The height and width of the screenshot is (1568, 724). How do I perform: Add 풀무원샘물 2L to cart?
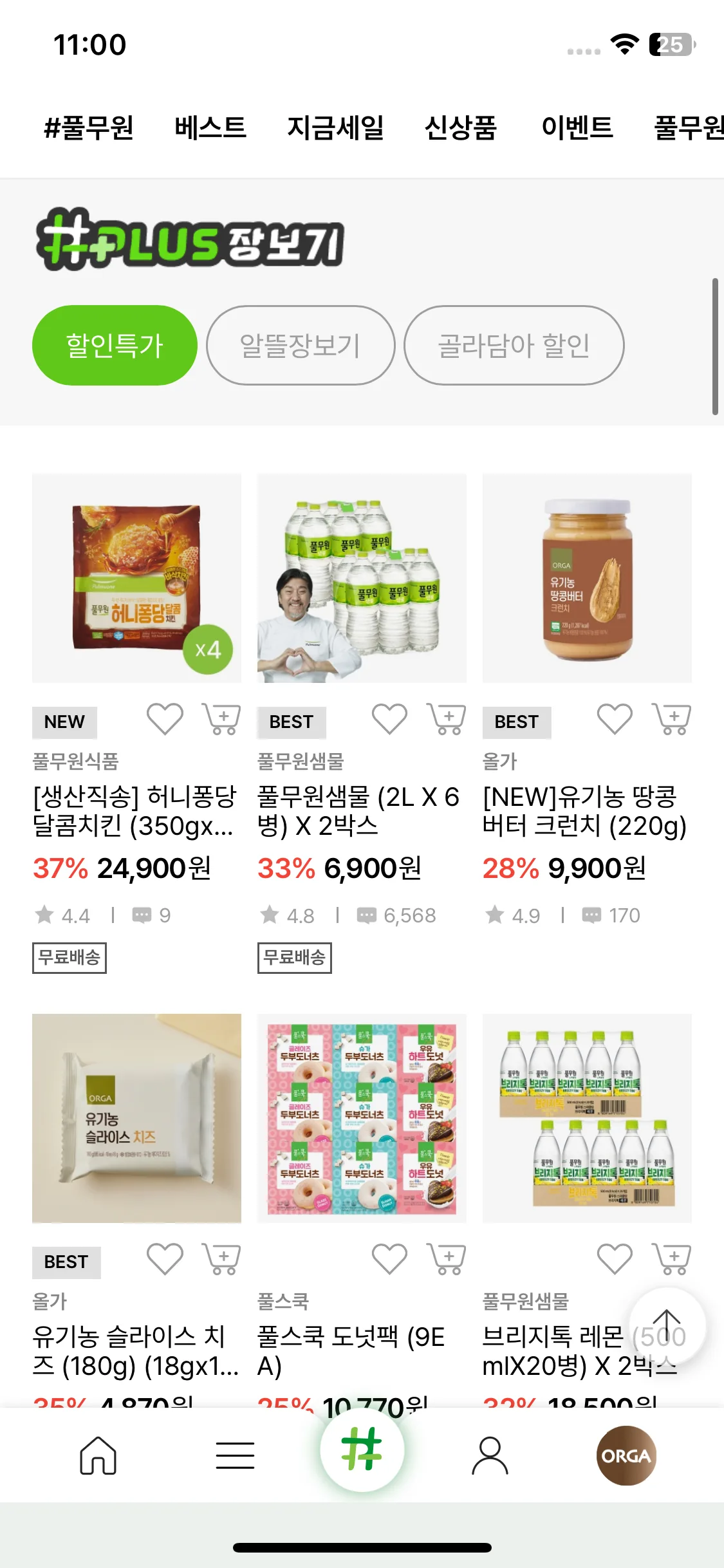(x=447, y=719)
